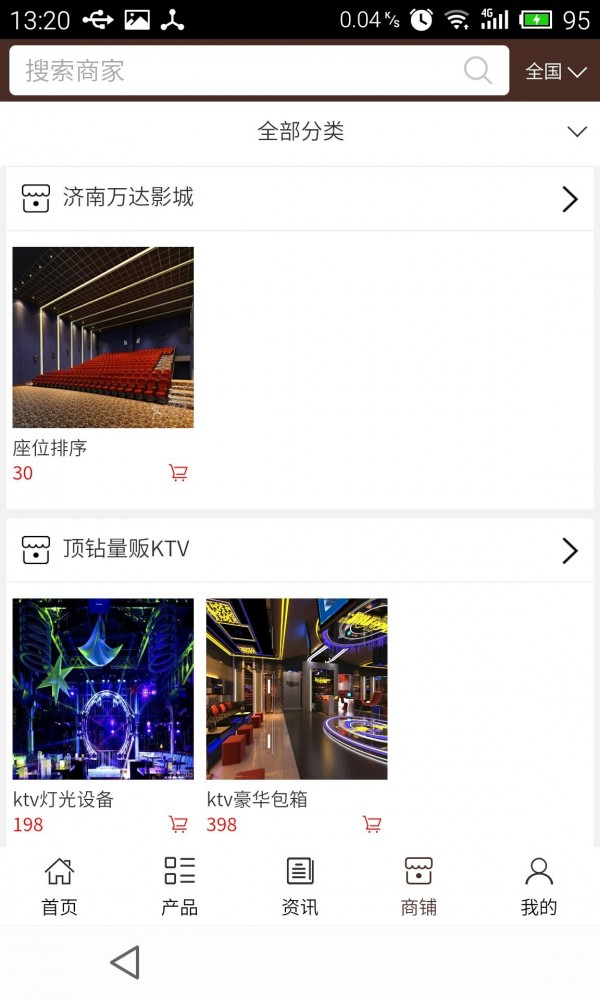Go to the 我的 profile tab
The image size is (600, 1000).
point(539,886)
